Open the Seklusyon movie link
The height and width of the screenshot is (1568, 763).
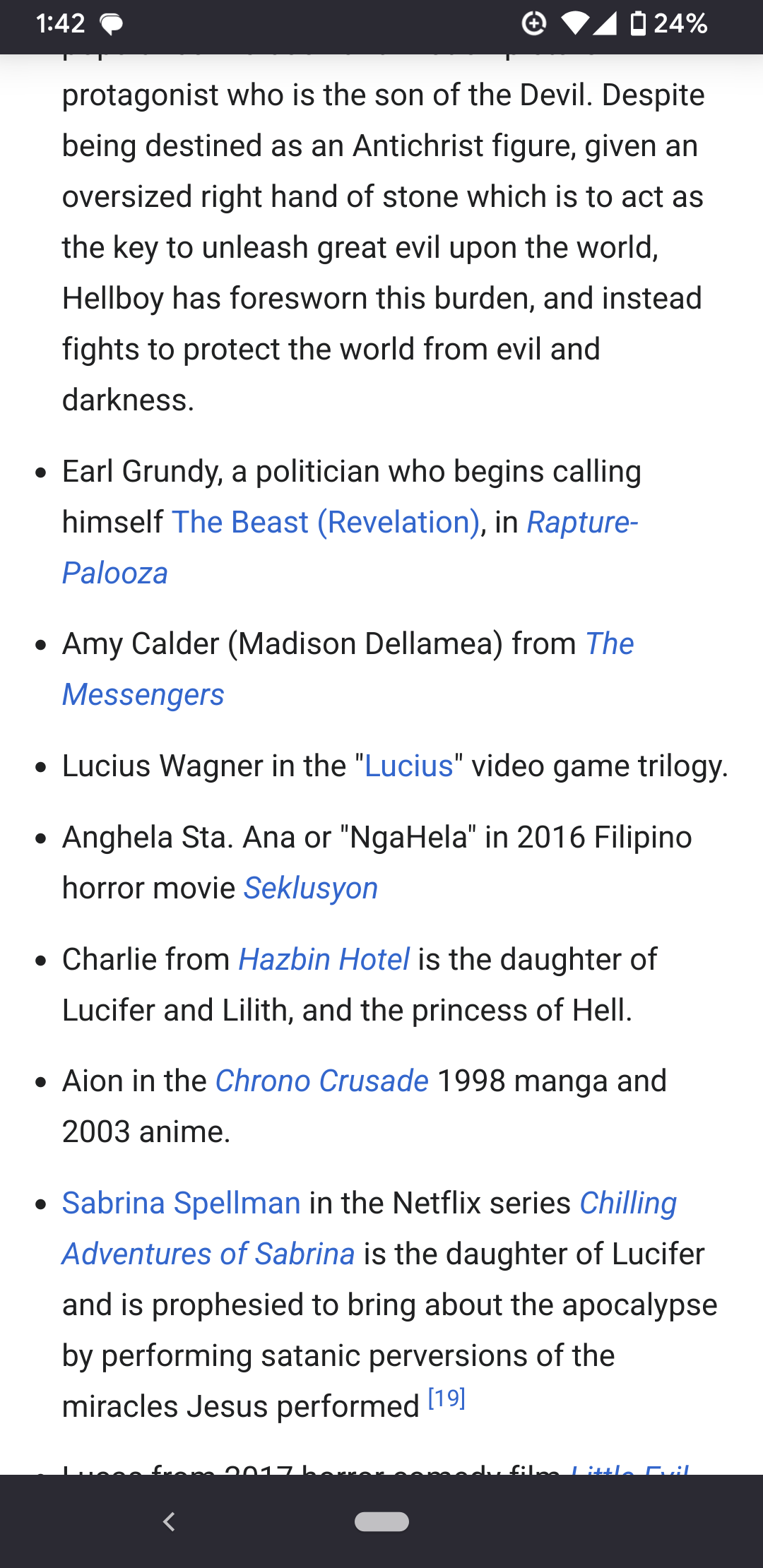click(311, 889)
